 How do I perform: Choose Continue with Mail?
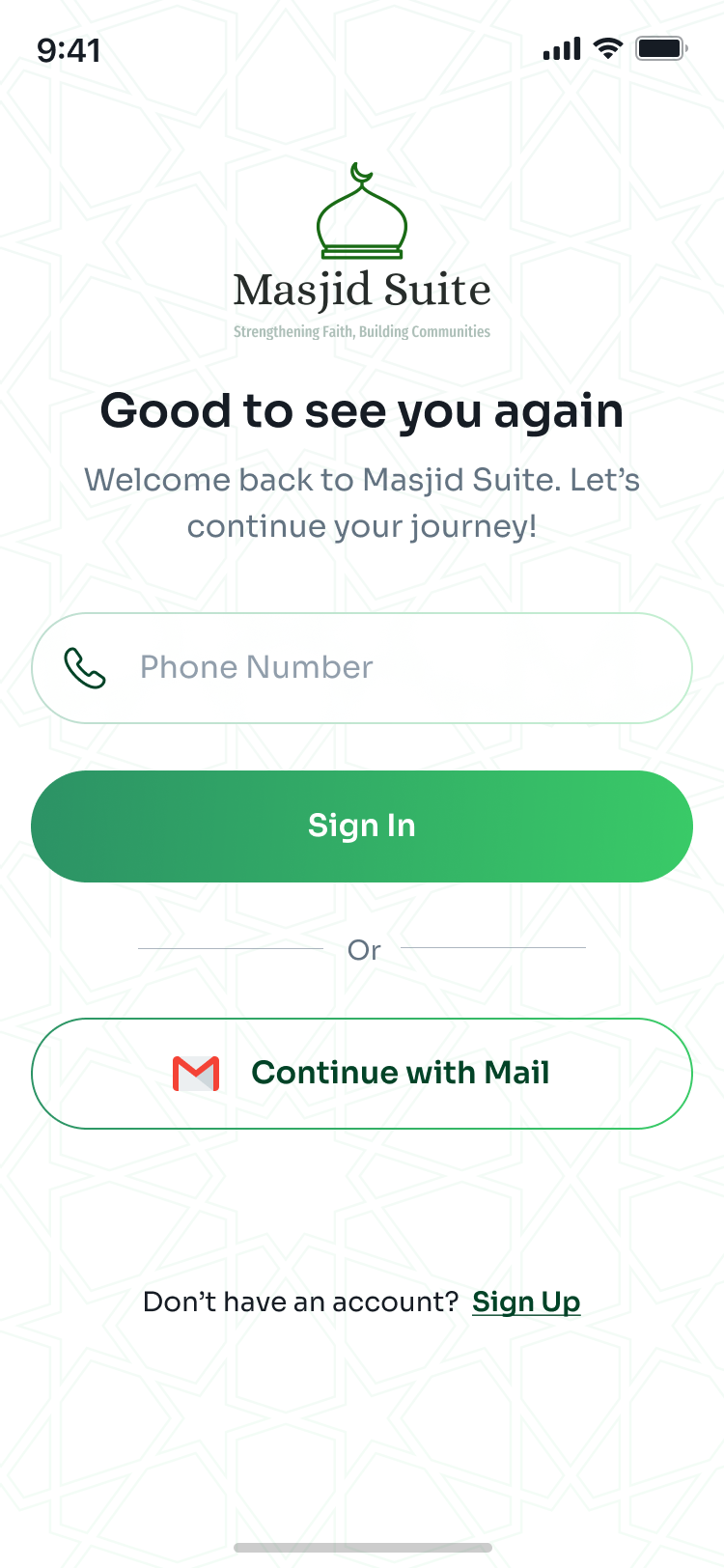click(x=362, y=1073)
